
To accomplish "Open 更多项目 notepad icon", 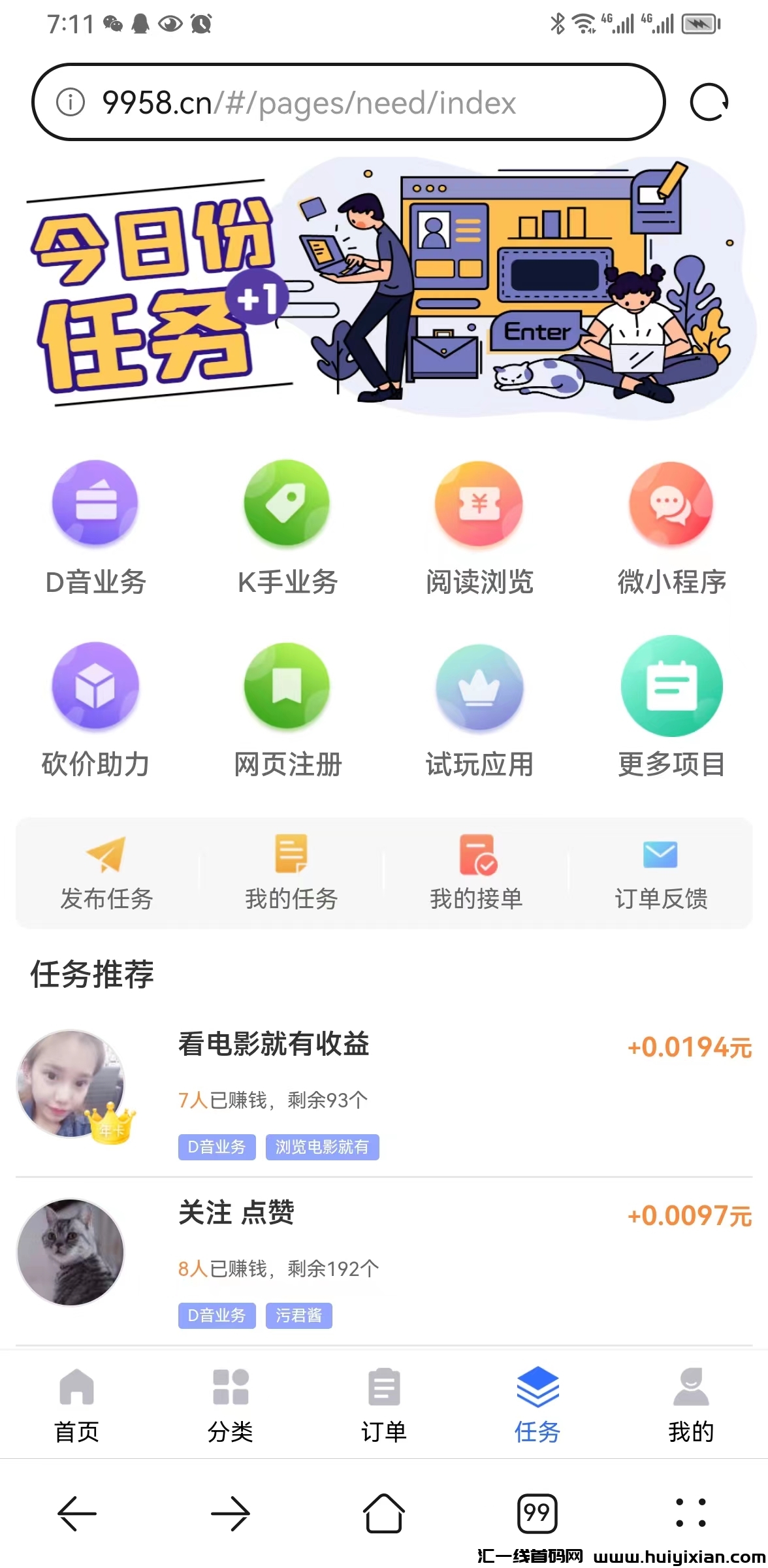I will [671, 686].
